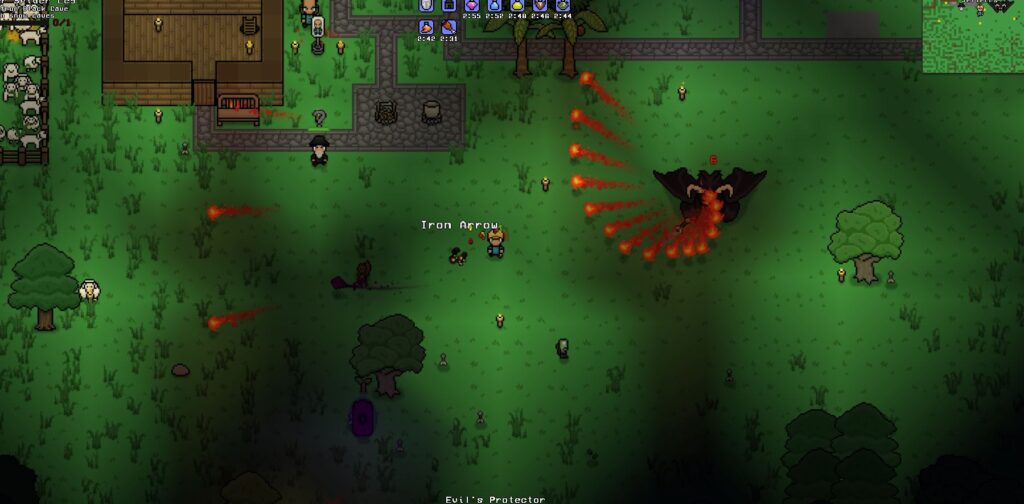Image resolution: width=1024 pixels, height=504 pixels.
Task: Open the minimap in the corner
Action: pyautogui.click(x=972, y=38)
